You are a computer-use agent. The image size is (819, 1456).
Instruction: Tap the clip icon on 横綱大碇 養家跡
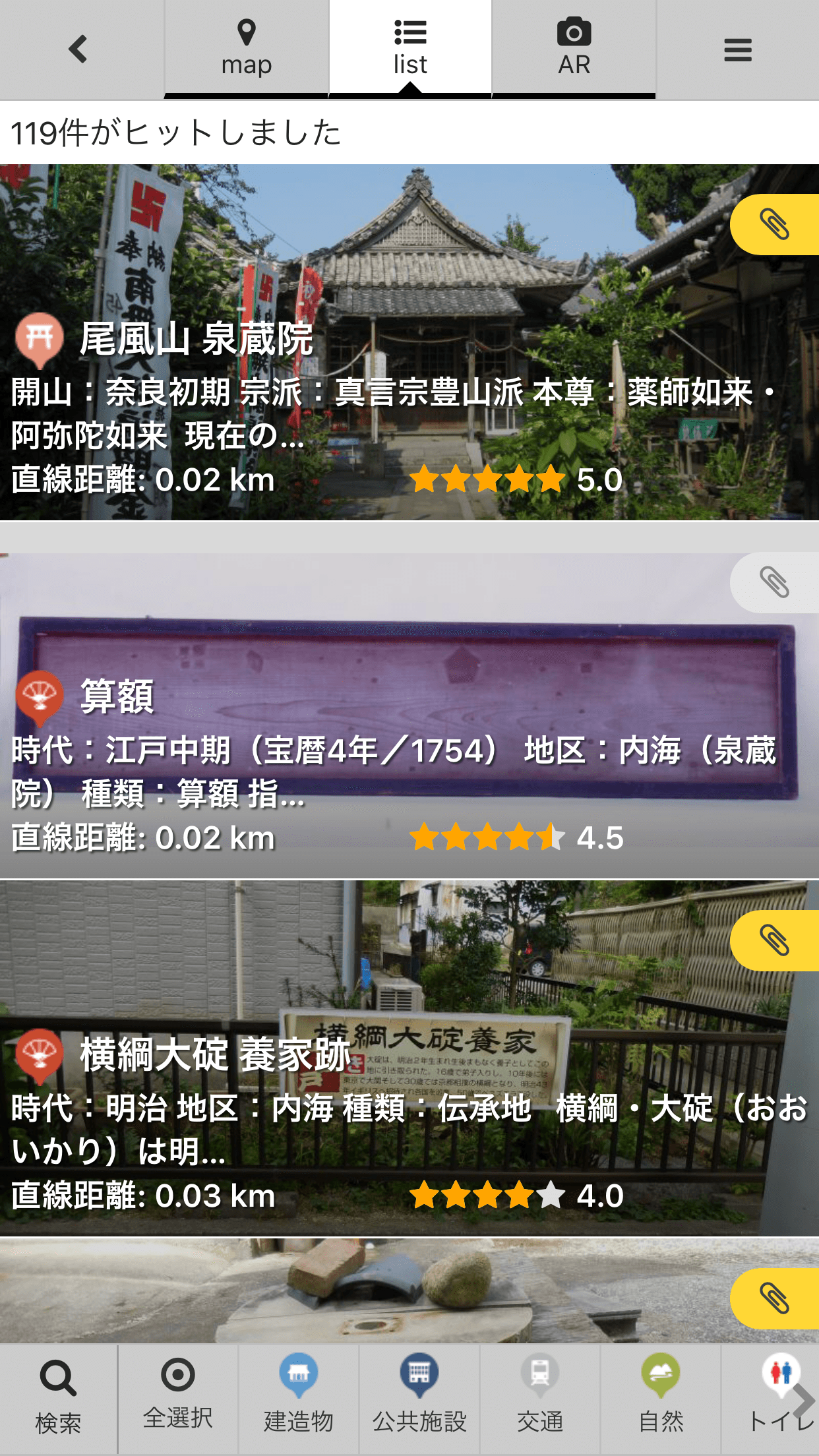pyautogui.click(x=775, y=940)
